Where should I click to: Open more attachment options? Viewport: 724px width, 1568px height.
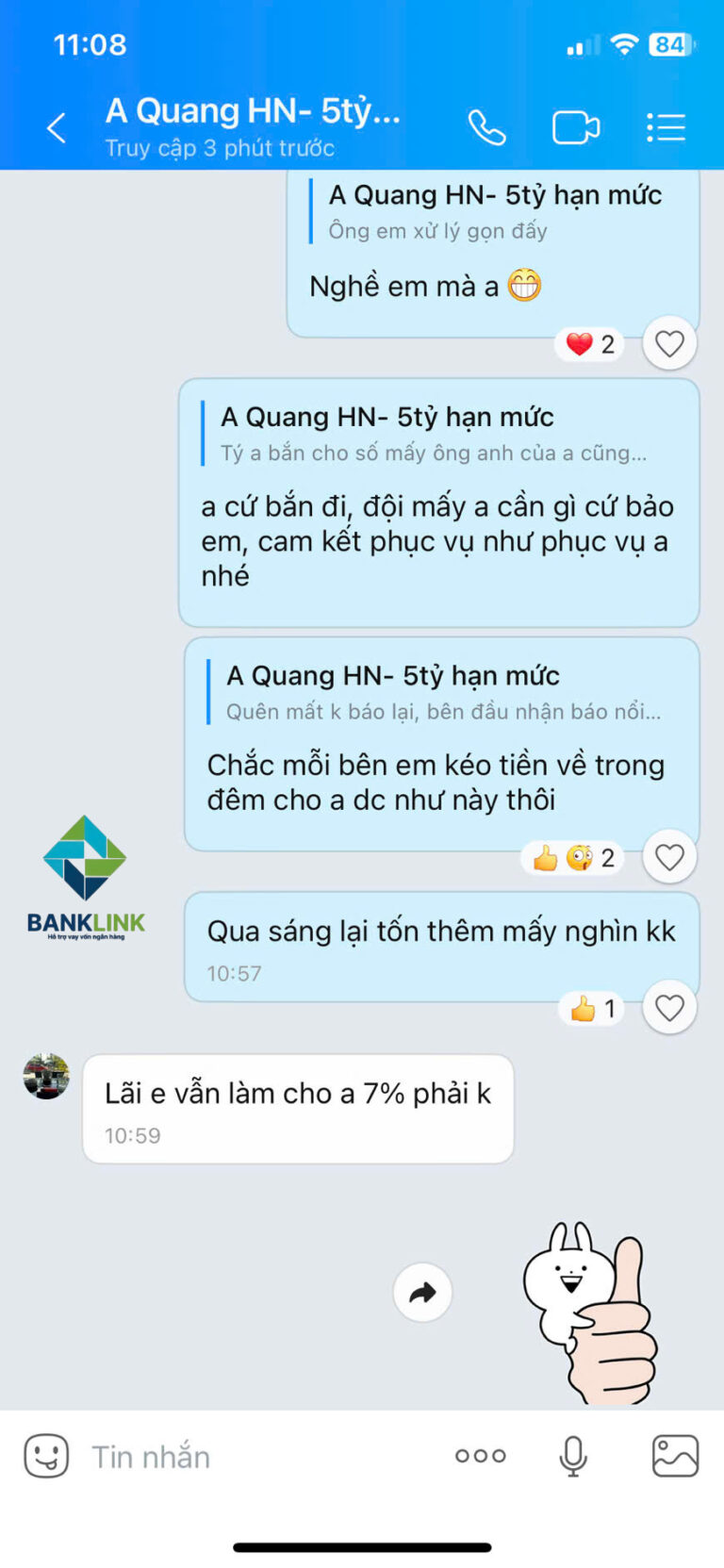[x=481, y=1456]
